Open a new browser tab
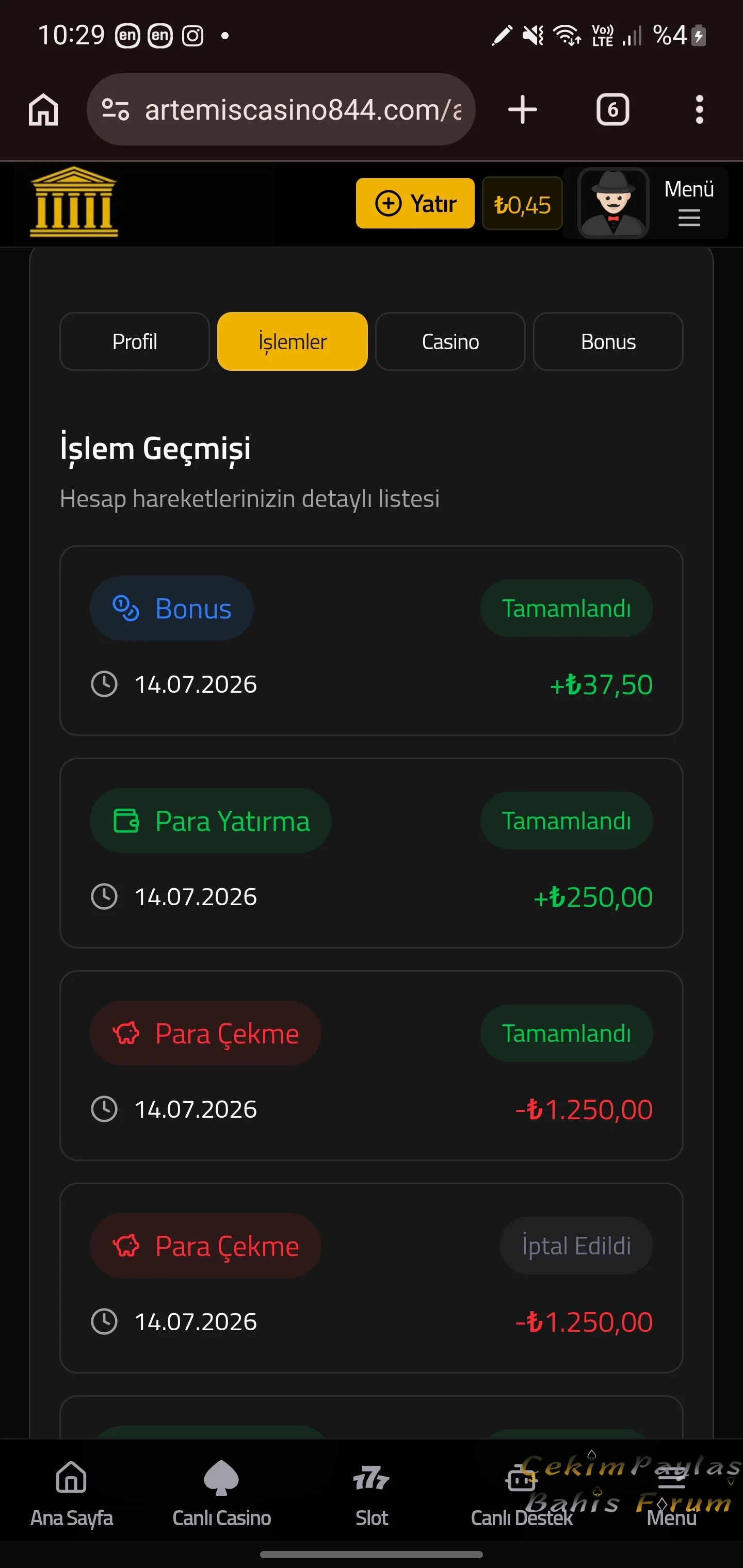The width and height of the screenshot is (743, 1568). pyautogui.click(x=523, y=110)
